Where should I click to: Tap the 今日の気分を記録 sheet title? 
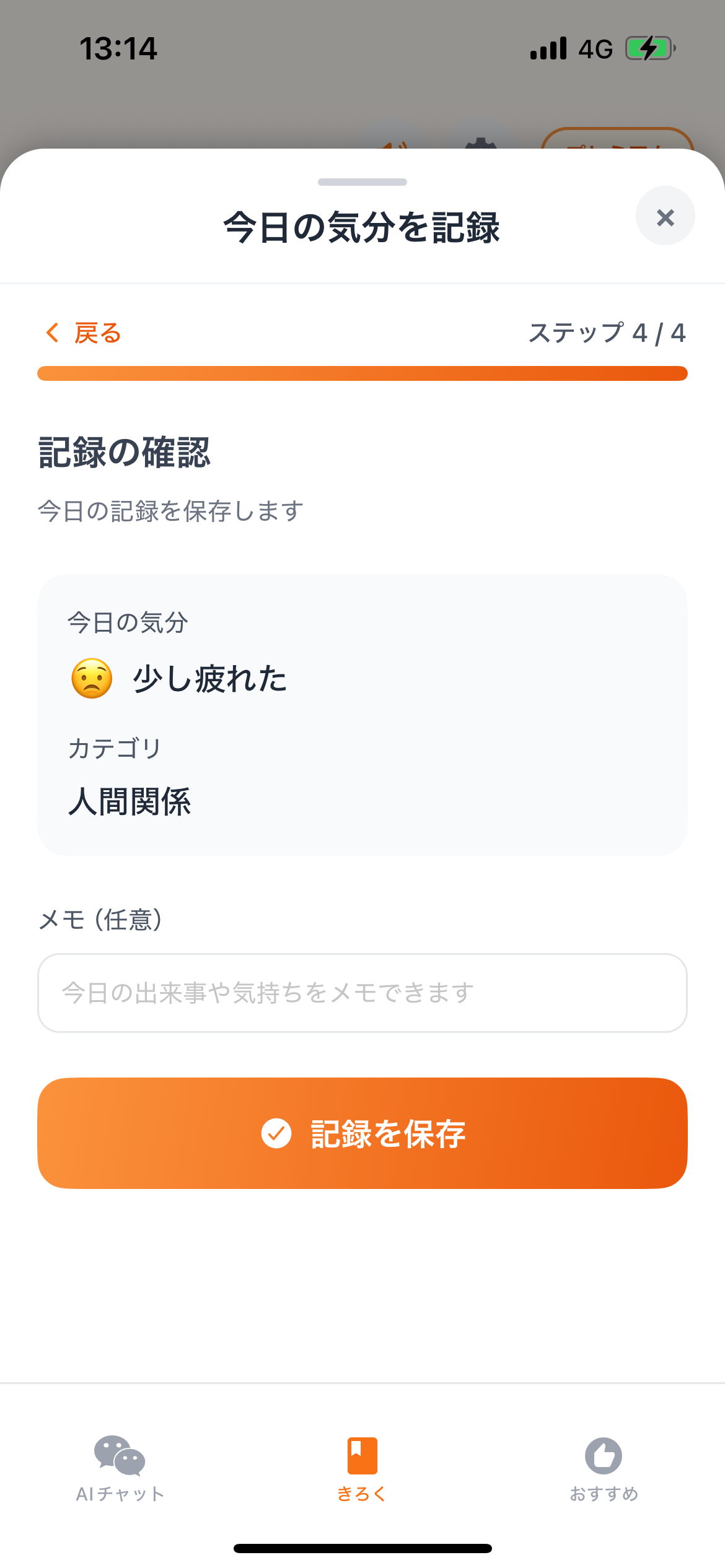point(362,229)
